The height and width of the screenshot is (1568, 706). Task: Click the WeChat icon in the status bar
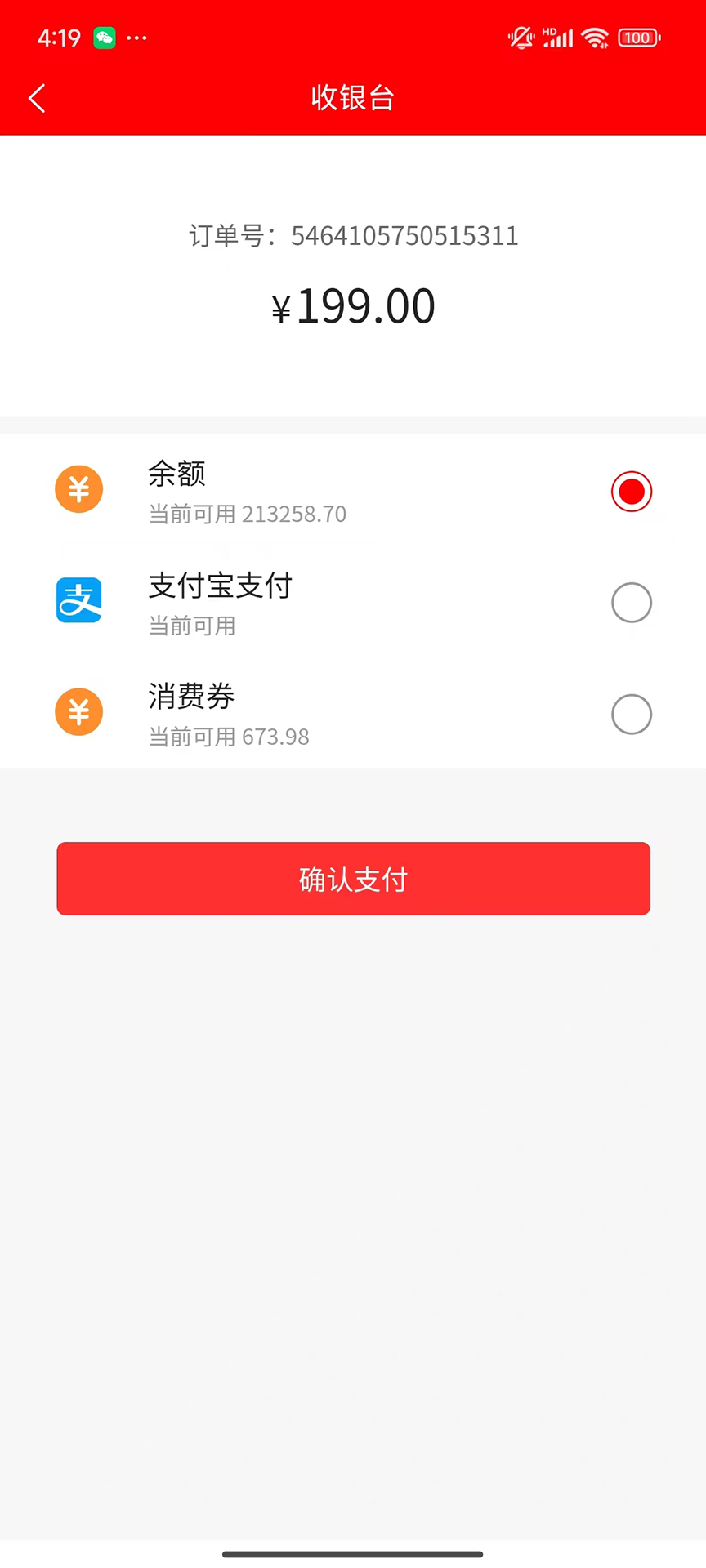105,38
